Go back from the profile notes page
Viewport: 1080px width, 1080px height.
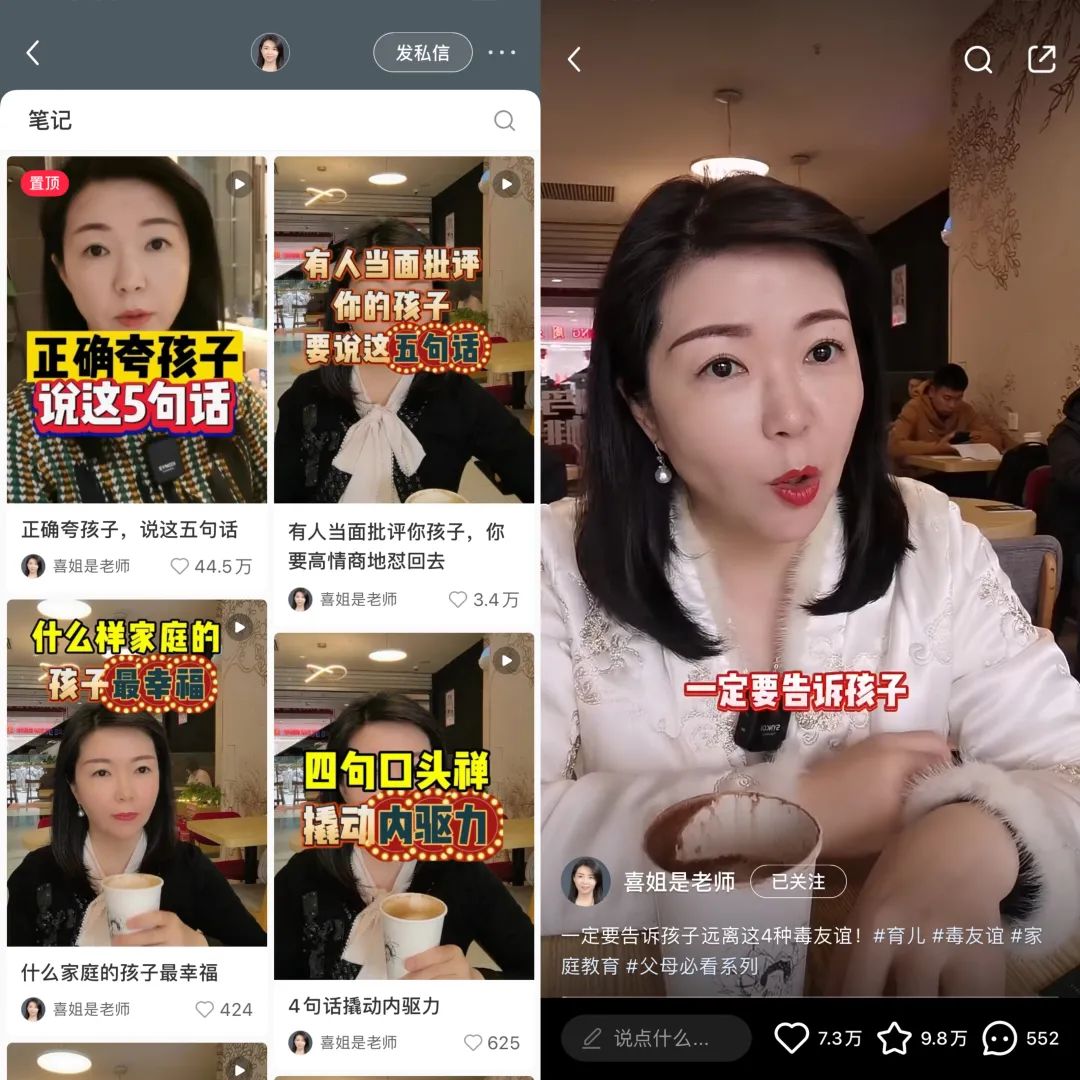click(33, 53)
